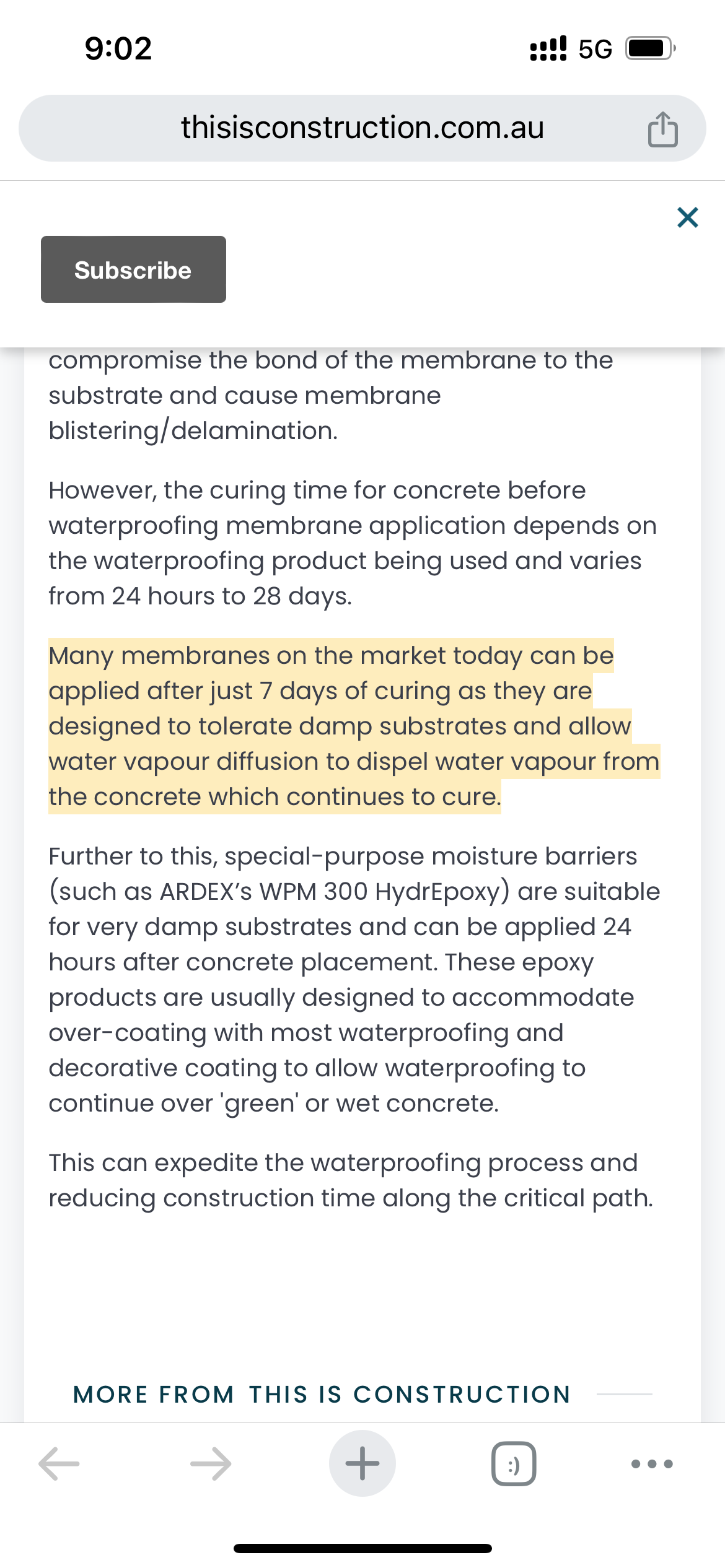
Task: Go back to the previous page
Action: point(59,1464)
